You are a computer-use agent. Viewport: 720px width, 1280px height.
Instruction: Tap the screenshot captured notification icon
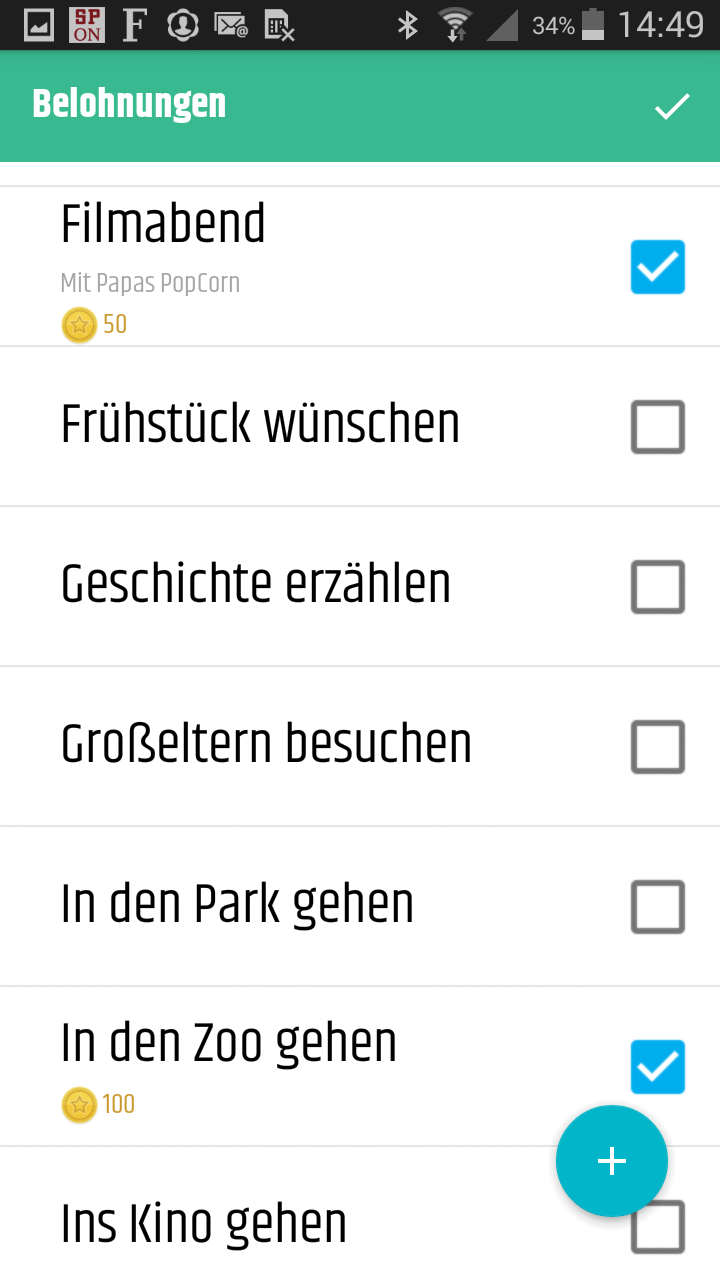tap(39, 24)
